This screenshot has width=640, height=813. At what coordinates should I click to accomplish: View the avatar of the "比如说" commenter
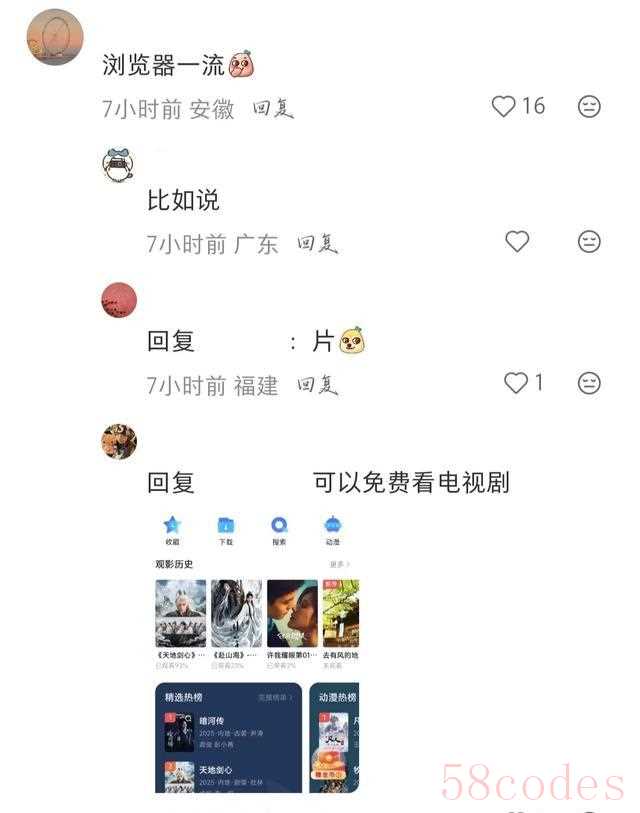tap(119, 164)
